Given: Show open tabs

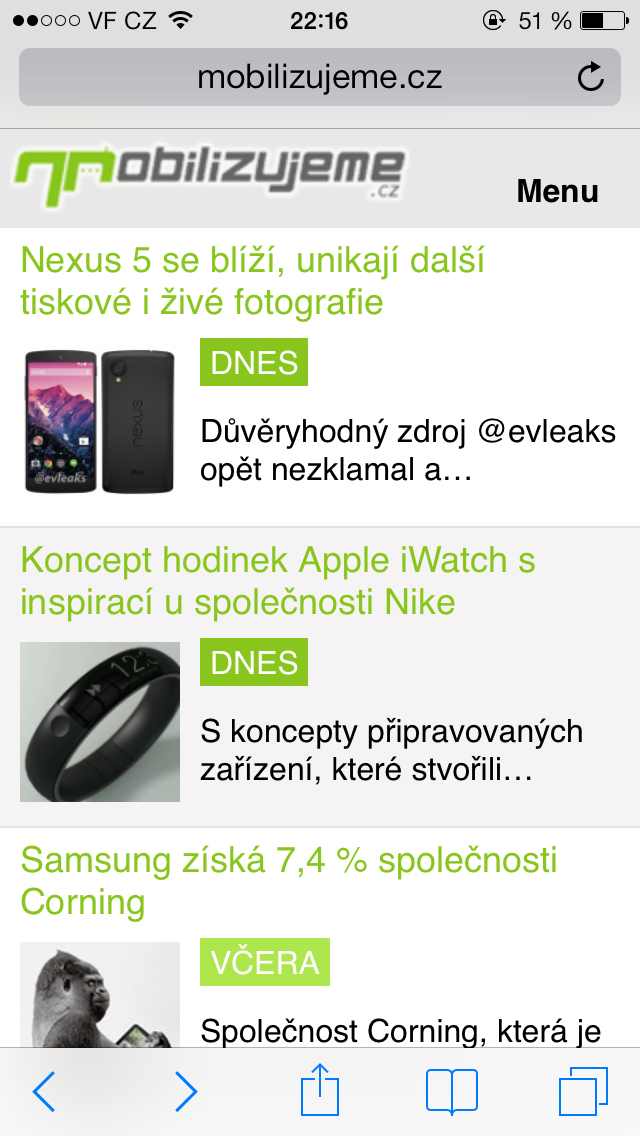Looking at the screenshot, I should 583,1092.
